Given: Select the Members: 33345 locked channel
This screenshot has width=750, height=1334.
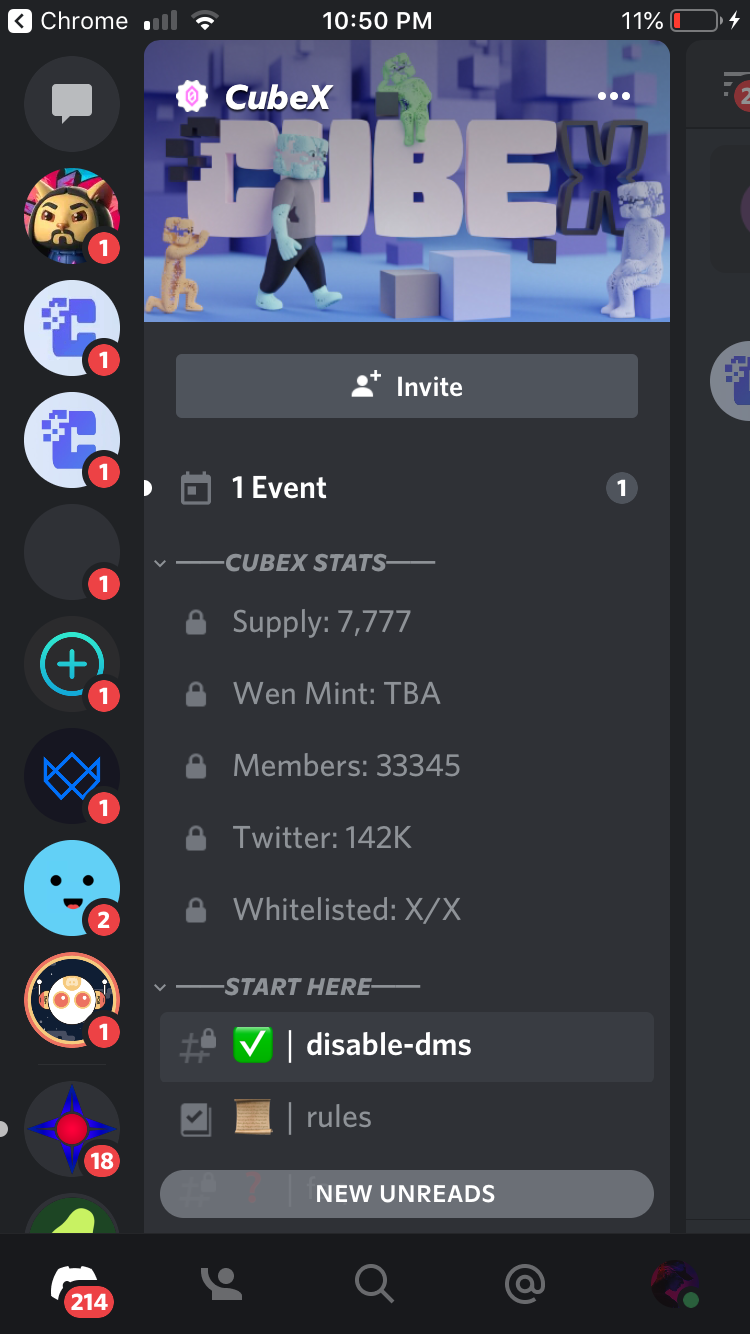Looking at the screenshot, I should 407,766.
